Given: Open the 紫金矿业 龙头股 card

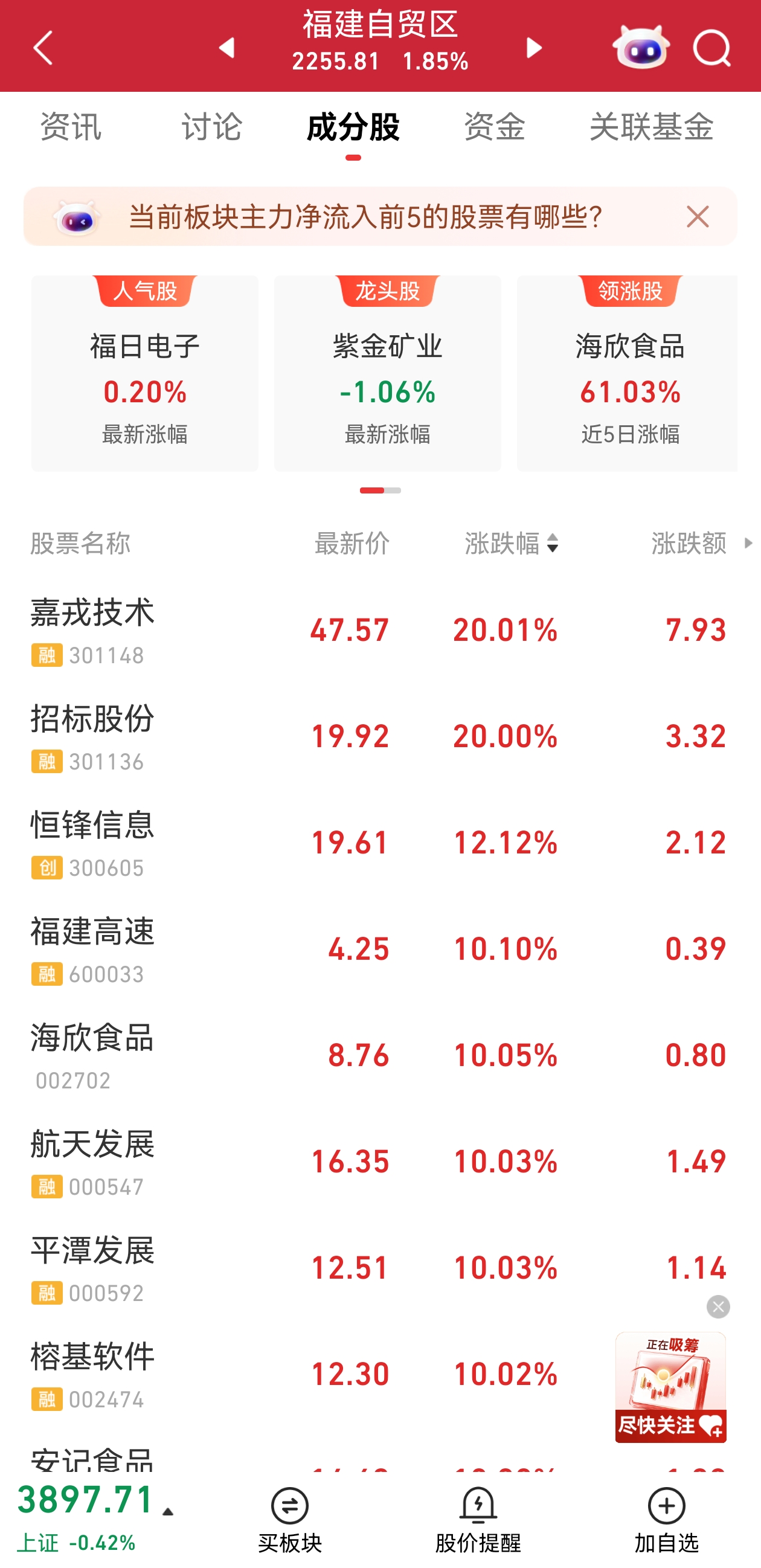Looking at the screenshot, I should point(387,373).
